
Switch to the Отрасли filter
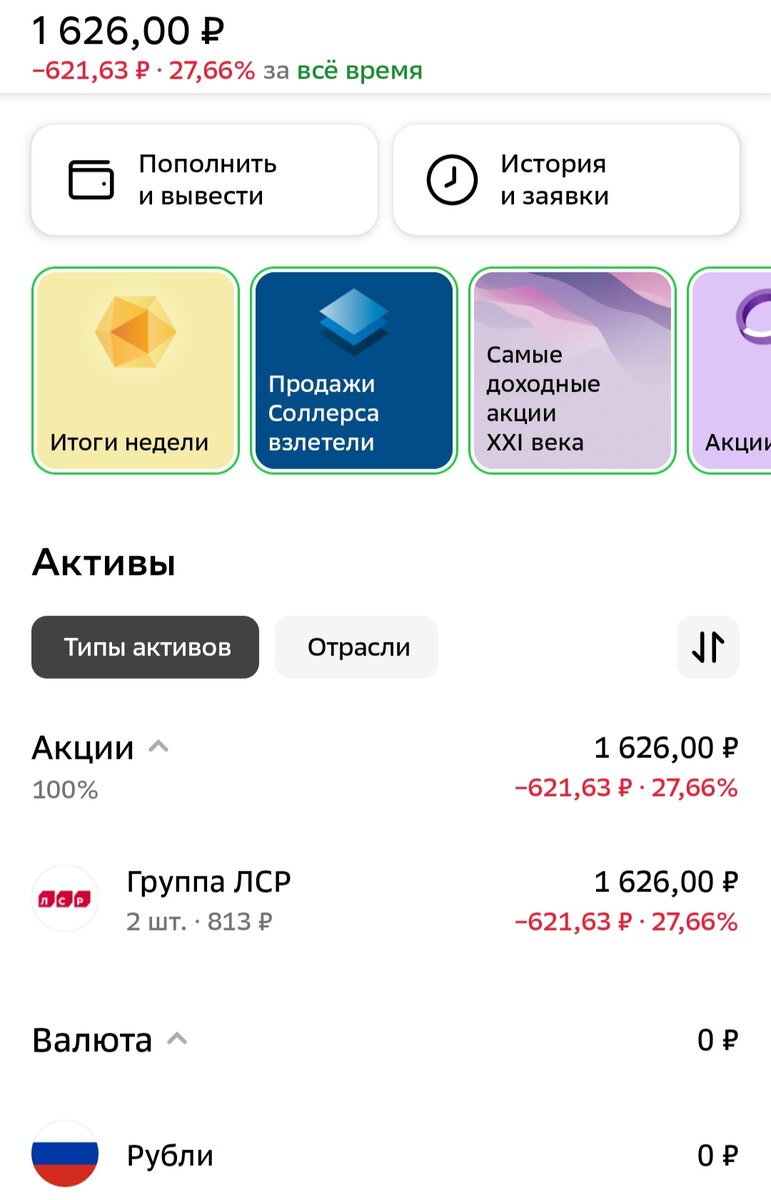(x=356, y=647)
